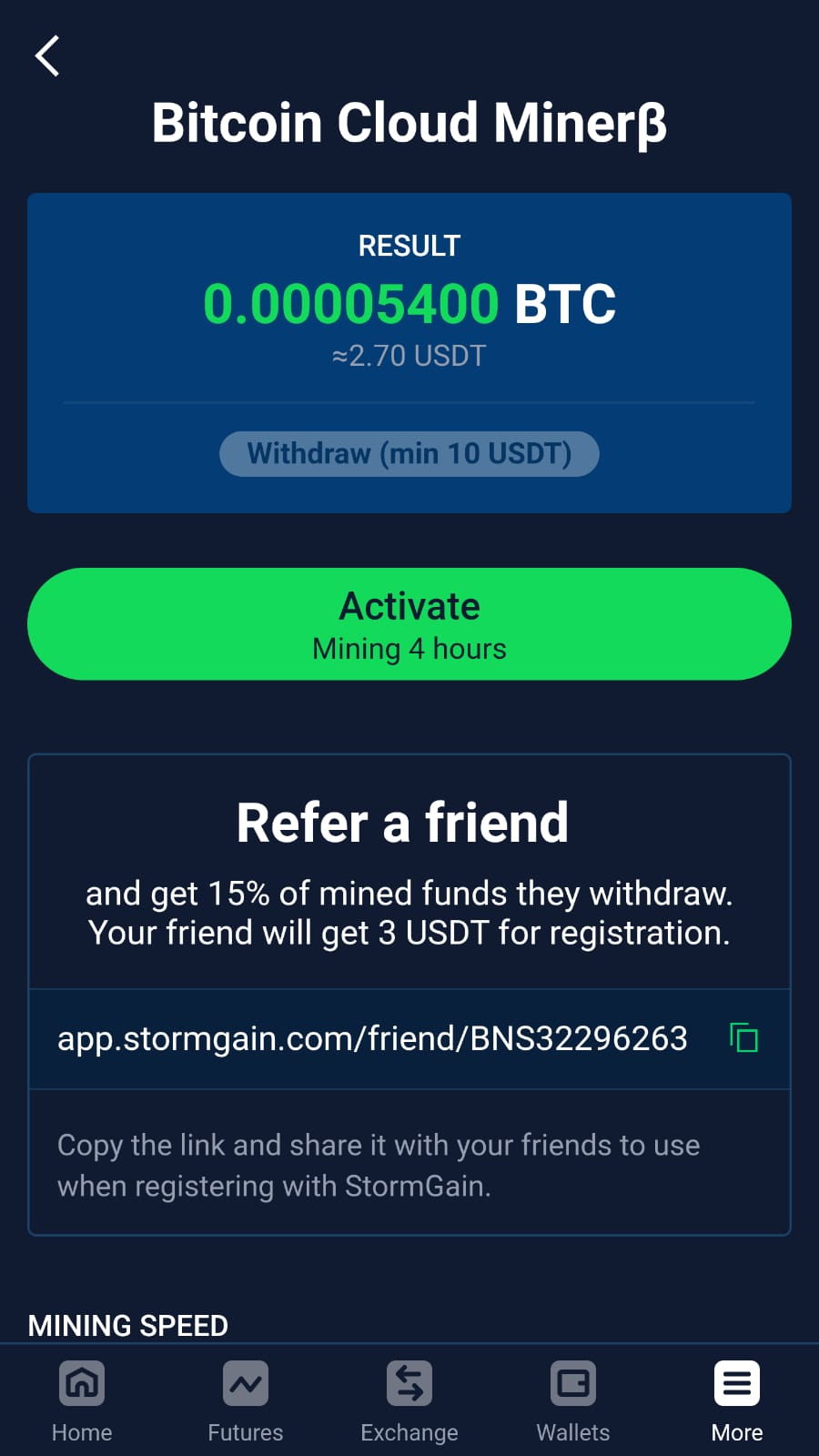Select the Home icon in bottom navigation
Viewport: 819px width, 1456px height.
[82, 1383]
